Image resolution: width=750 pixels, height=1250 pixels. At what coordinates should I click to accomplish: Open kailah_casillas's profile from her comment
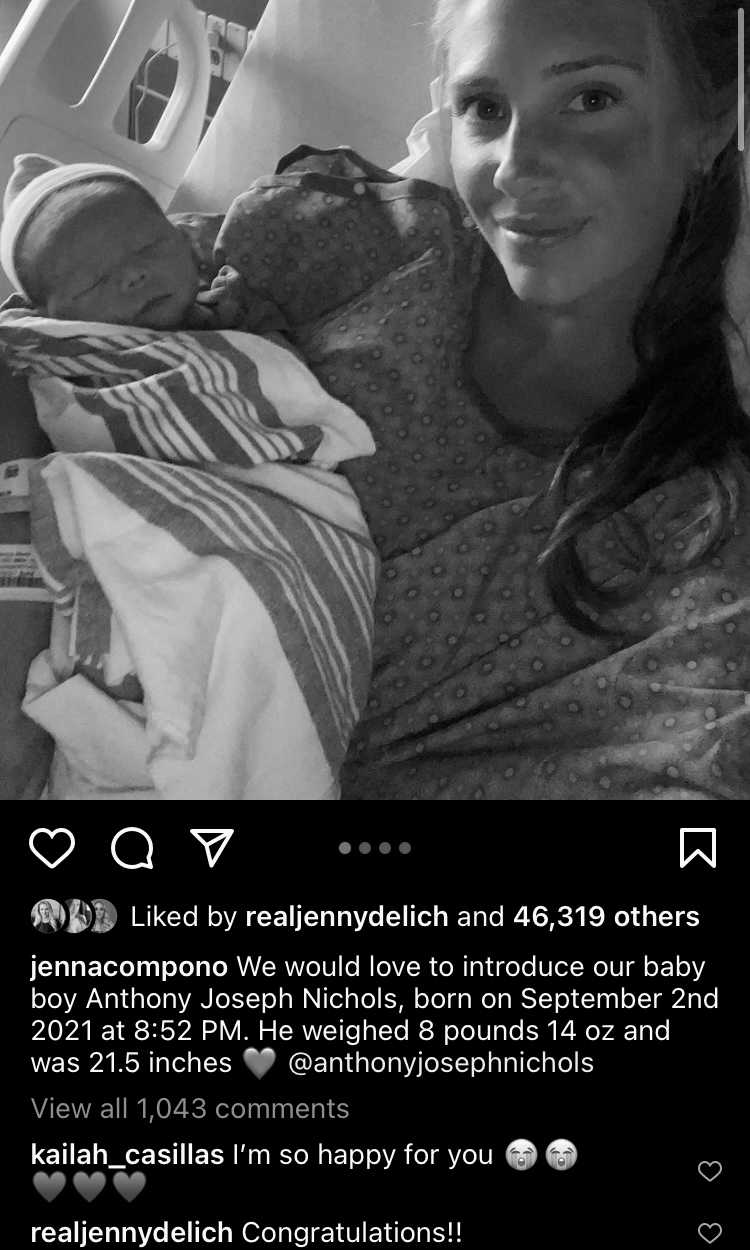click(x=127, y=1155)
